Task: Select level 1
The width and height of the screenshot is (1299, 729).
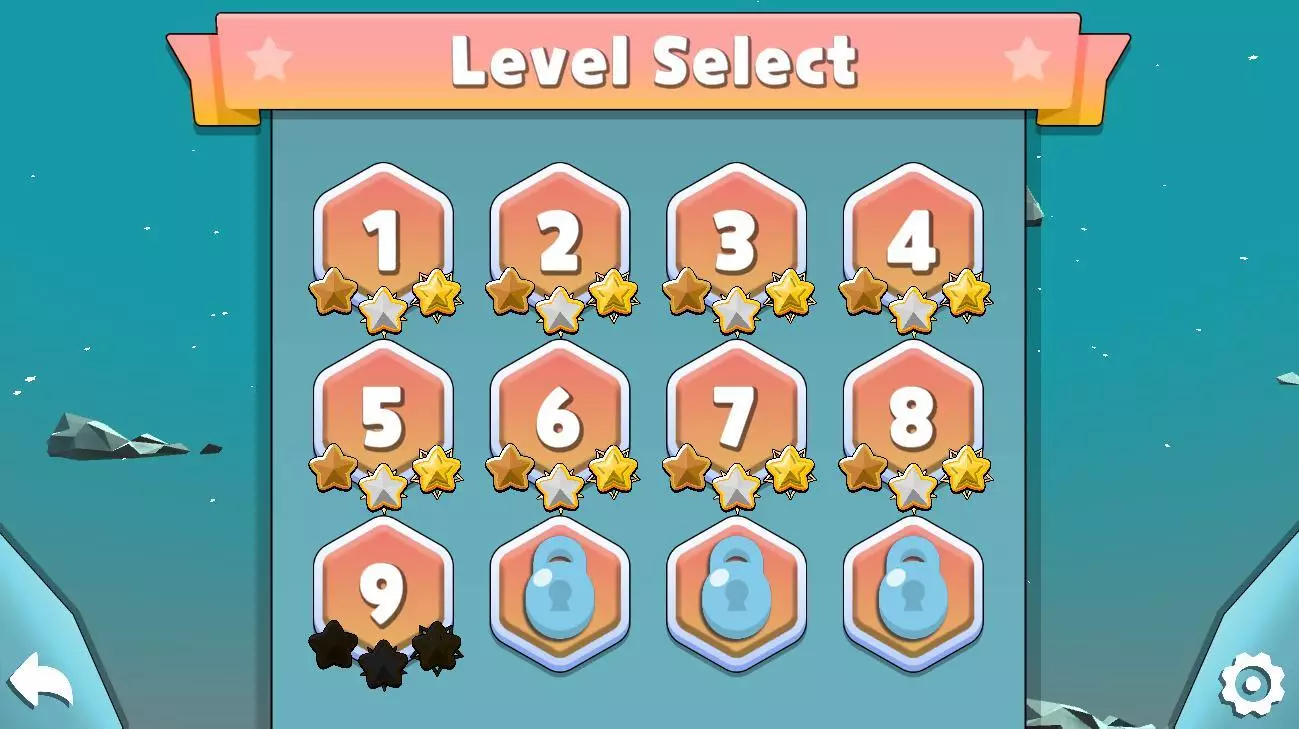Action: click(383, 237)
